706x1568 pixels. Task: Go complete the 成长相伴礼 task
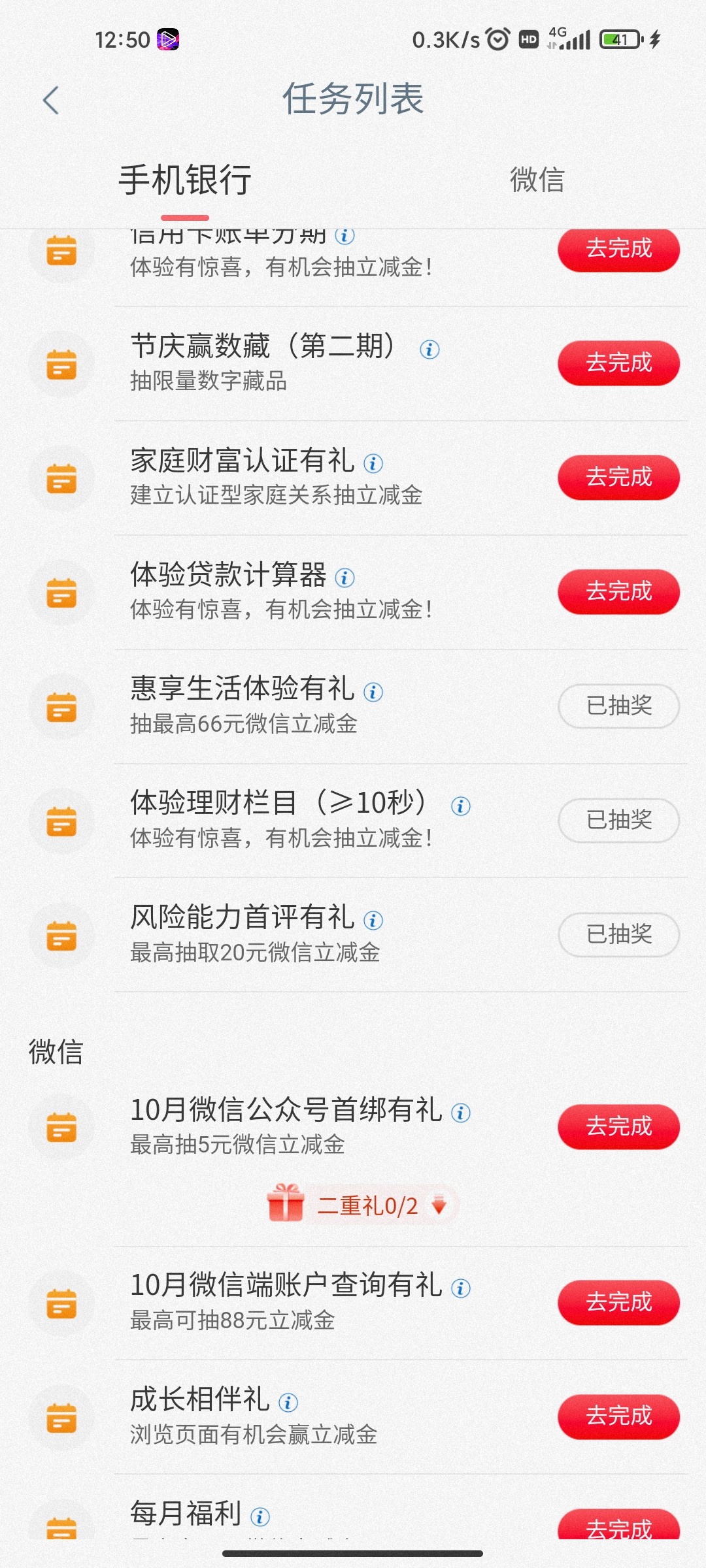pos(618,1416)
